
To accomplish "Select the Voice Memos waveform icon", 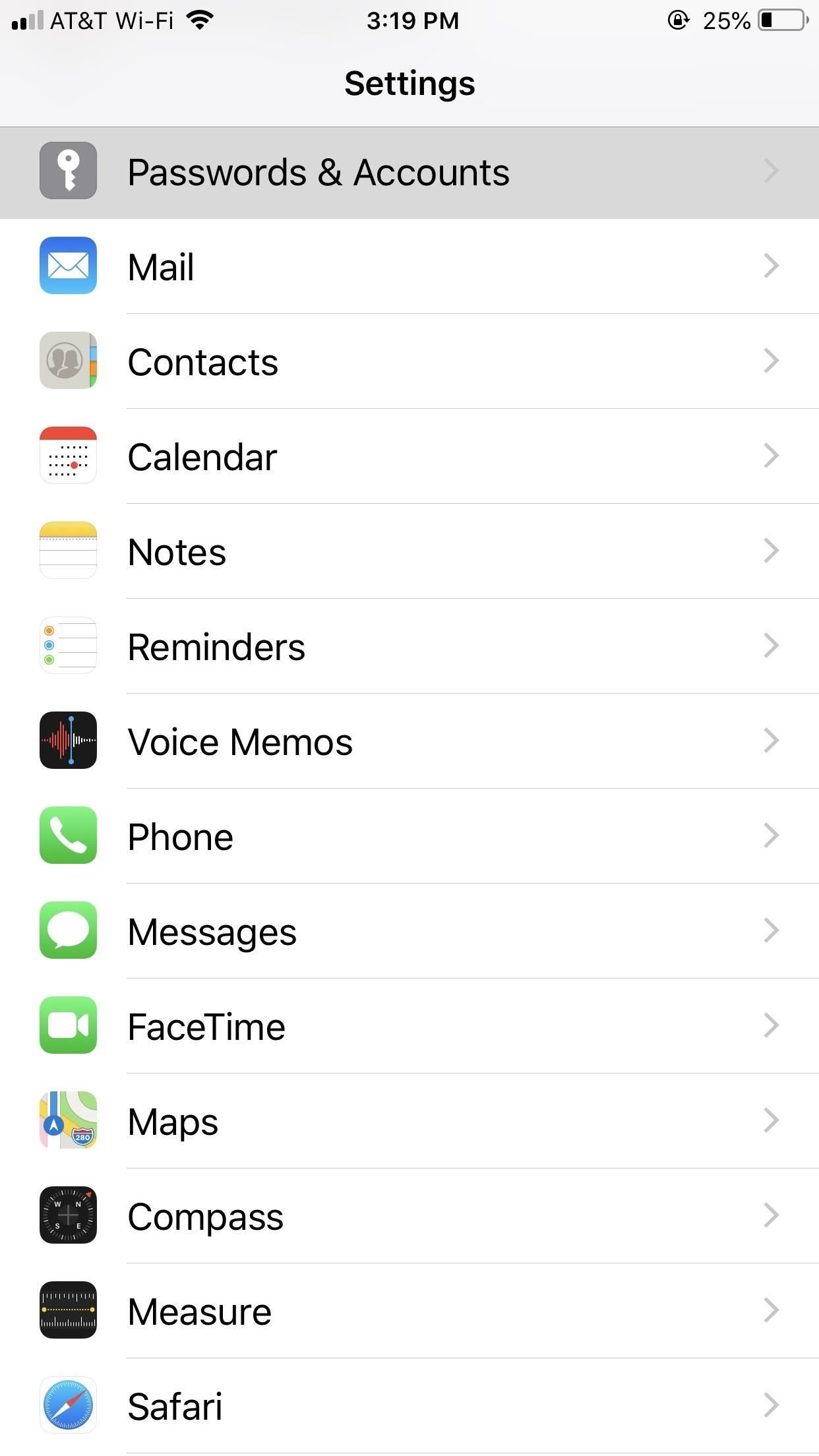I will (x=68, y=741).
